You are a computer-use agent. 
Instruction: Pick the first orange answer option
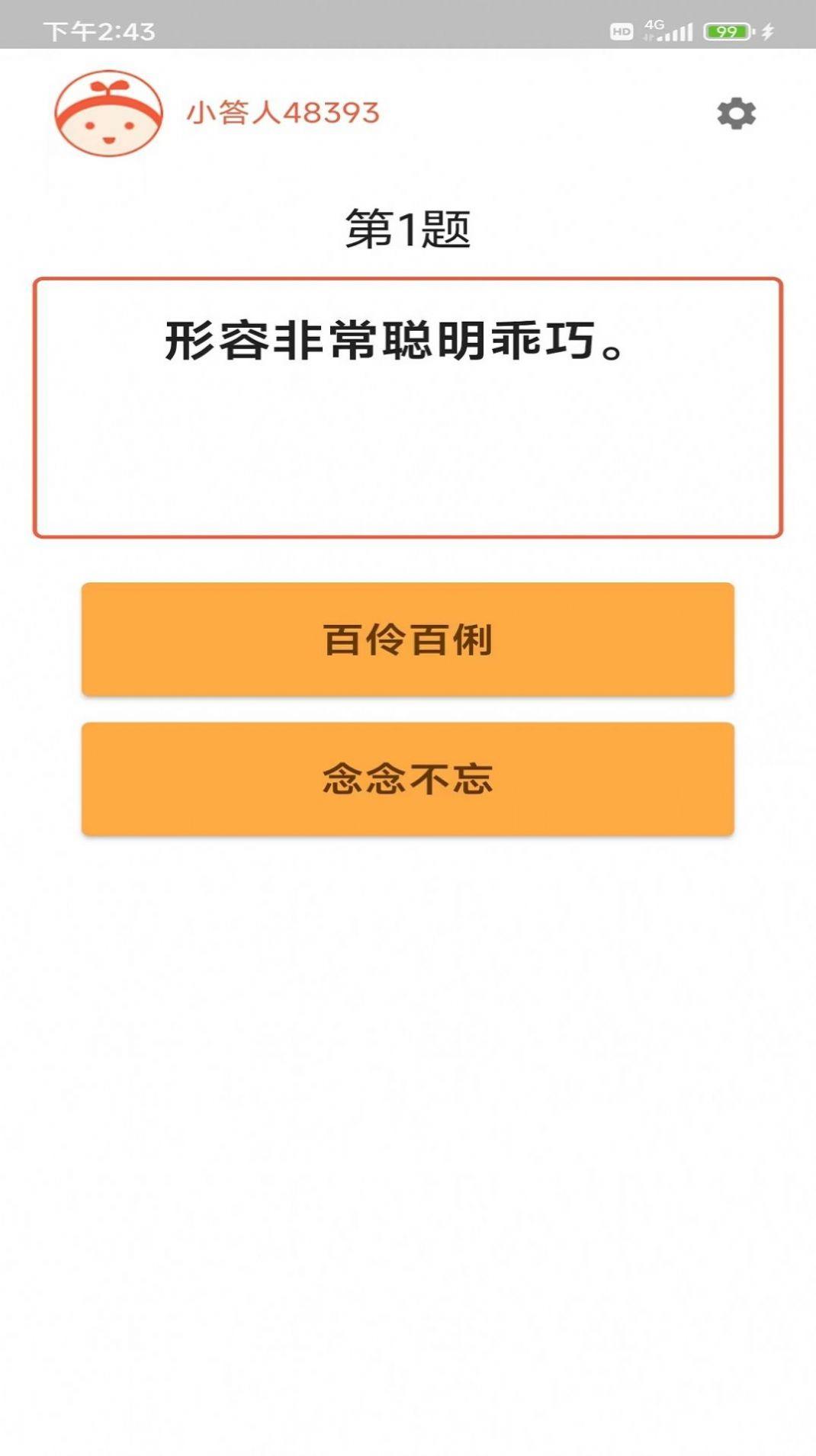pyautogui.click(x=408, y=640)
